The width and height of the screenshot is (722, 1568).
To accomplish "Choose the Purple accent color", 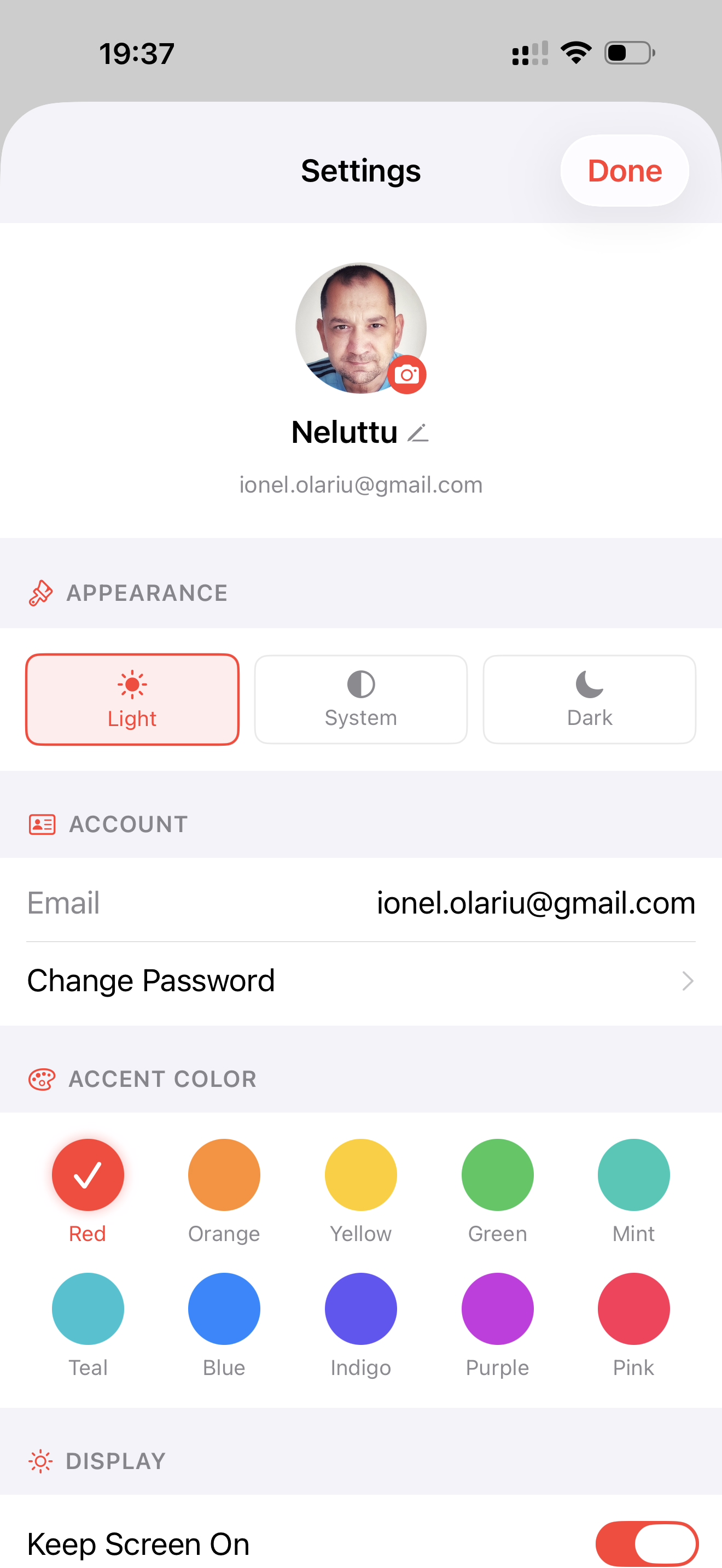I will click(497, 1309).
